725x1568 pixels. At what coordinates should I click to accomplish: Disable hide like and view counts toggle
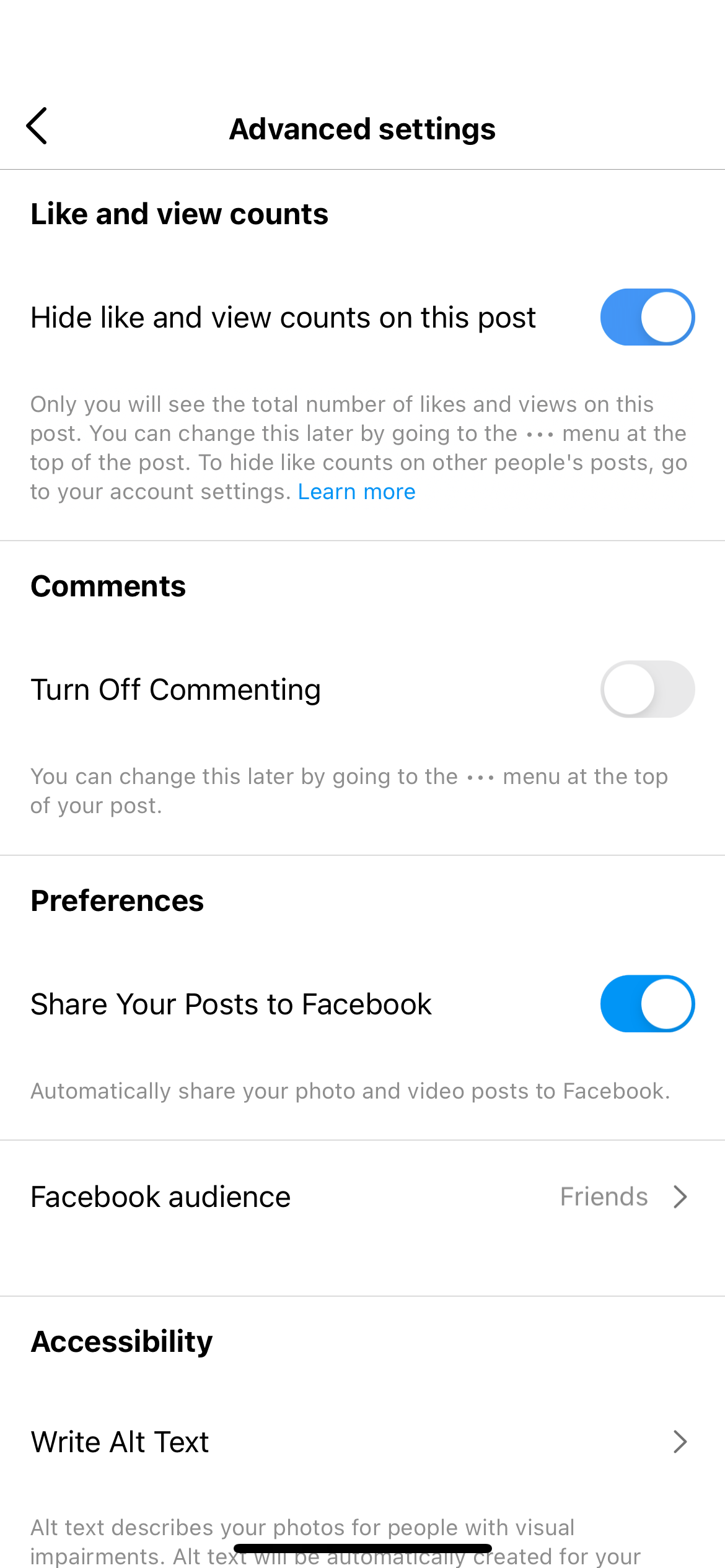[x=647, y=317]
